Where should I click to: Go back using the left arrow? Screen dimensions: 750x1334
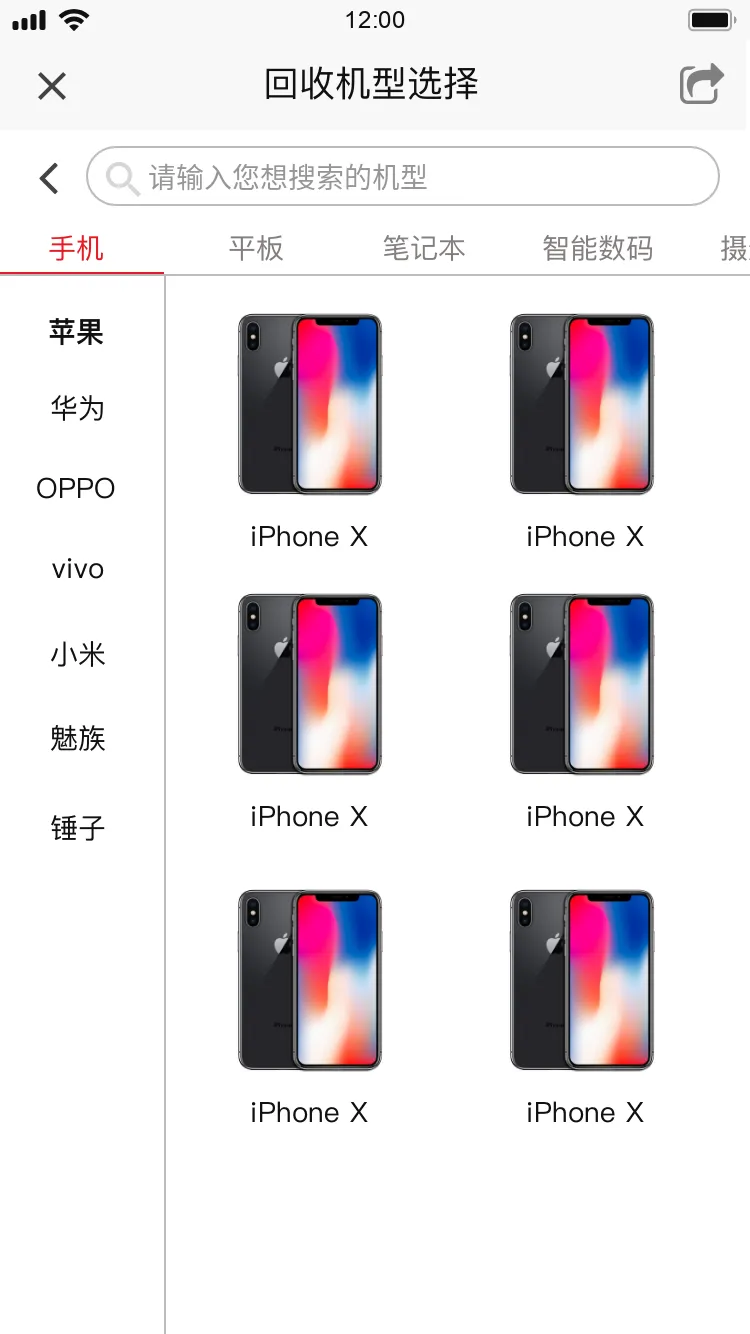point(49,178)
